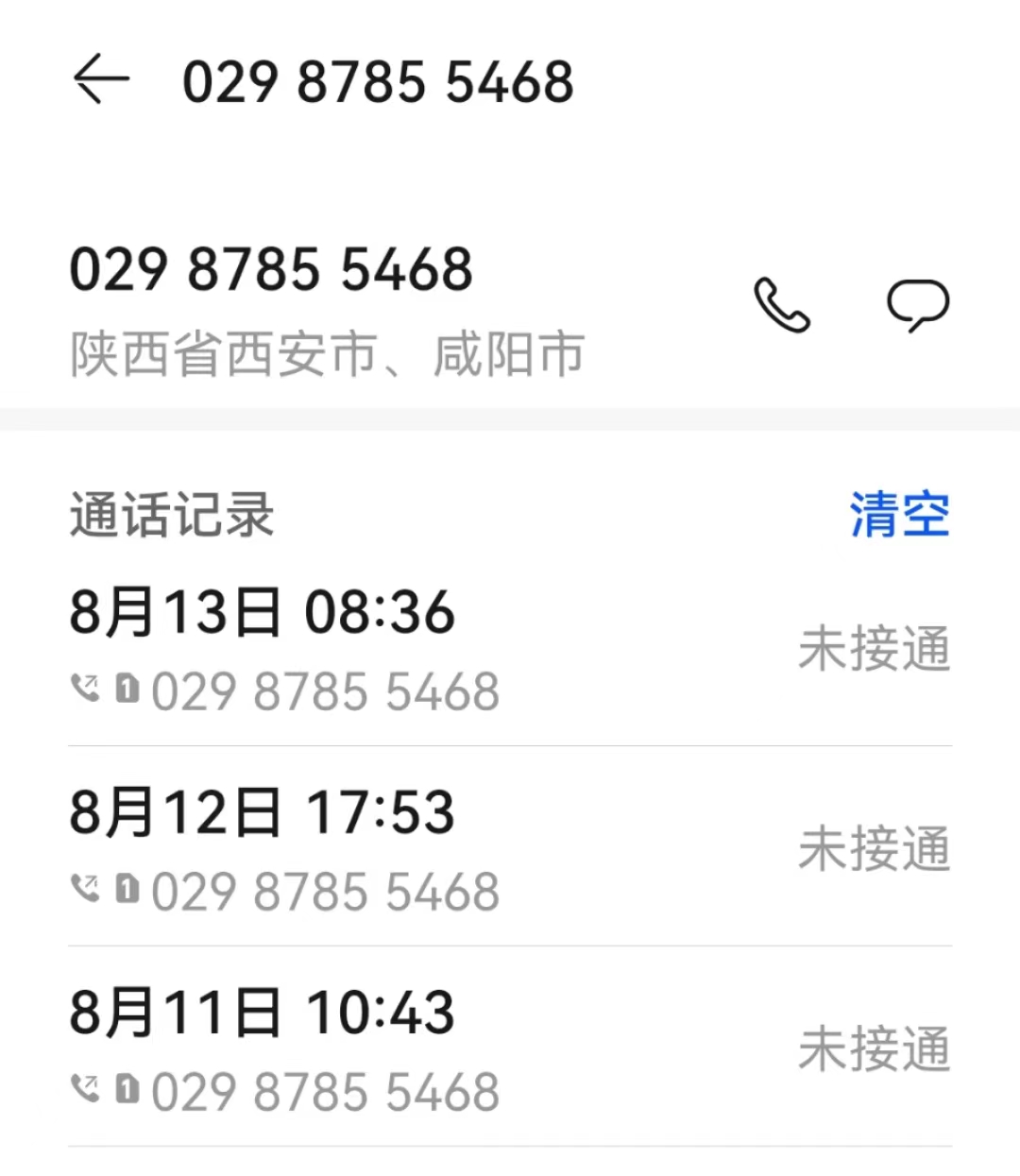Send a message via the chat bubble icon
The image size is (1020, 1176).
point(917,305)
